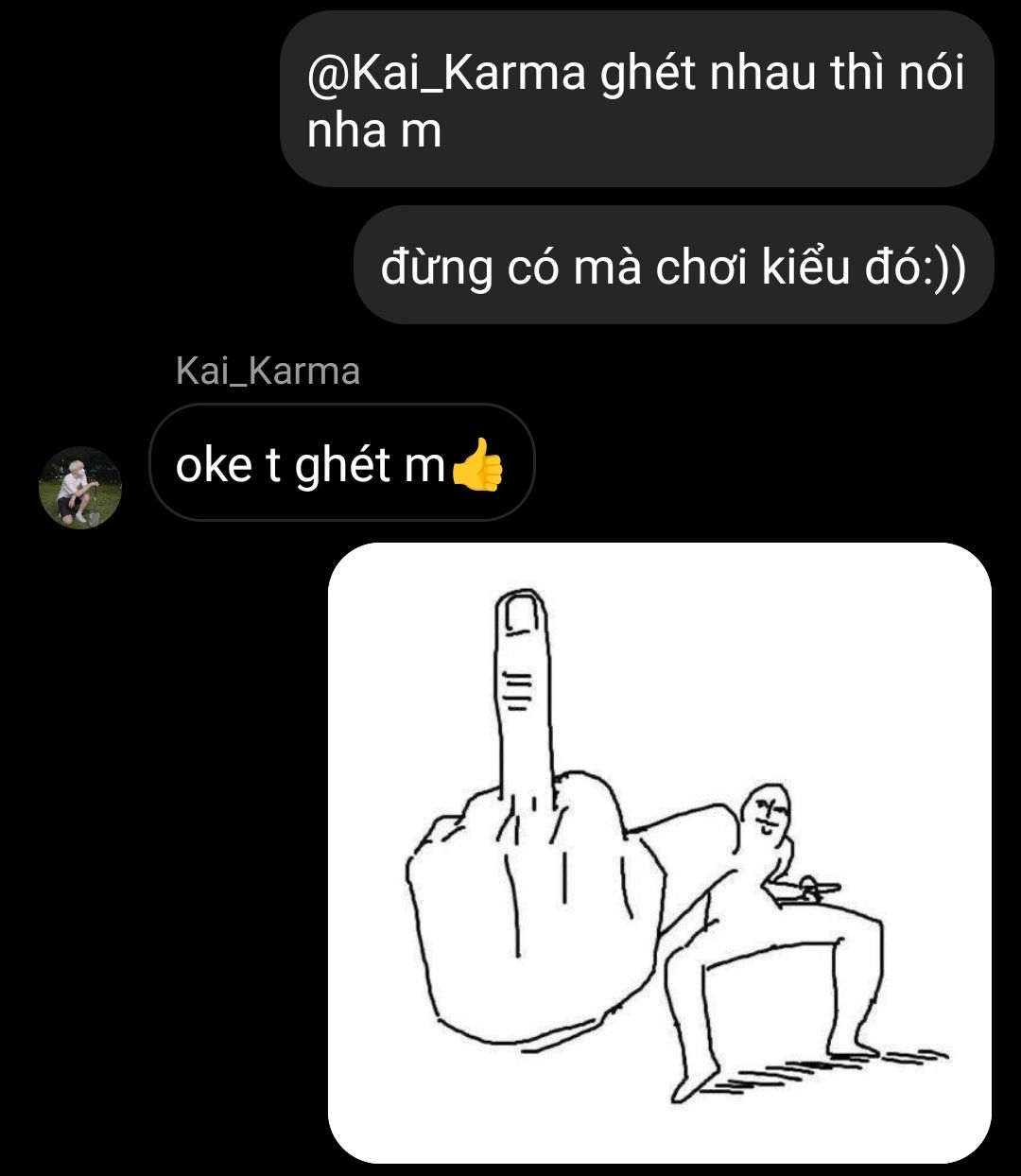Open the sent middle-finger drawing image
Image resolution: width=1021 pixels, height=1176 pixels.
[659, 852]
